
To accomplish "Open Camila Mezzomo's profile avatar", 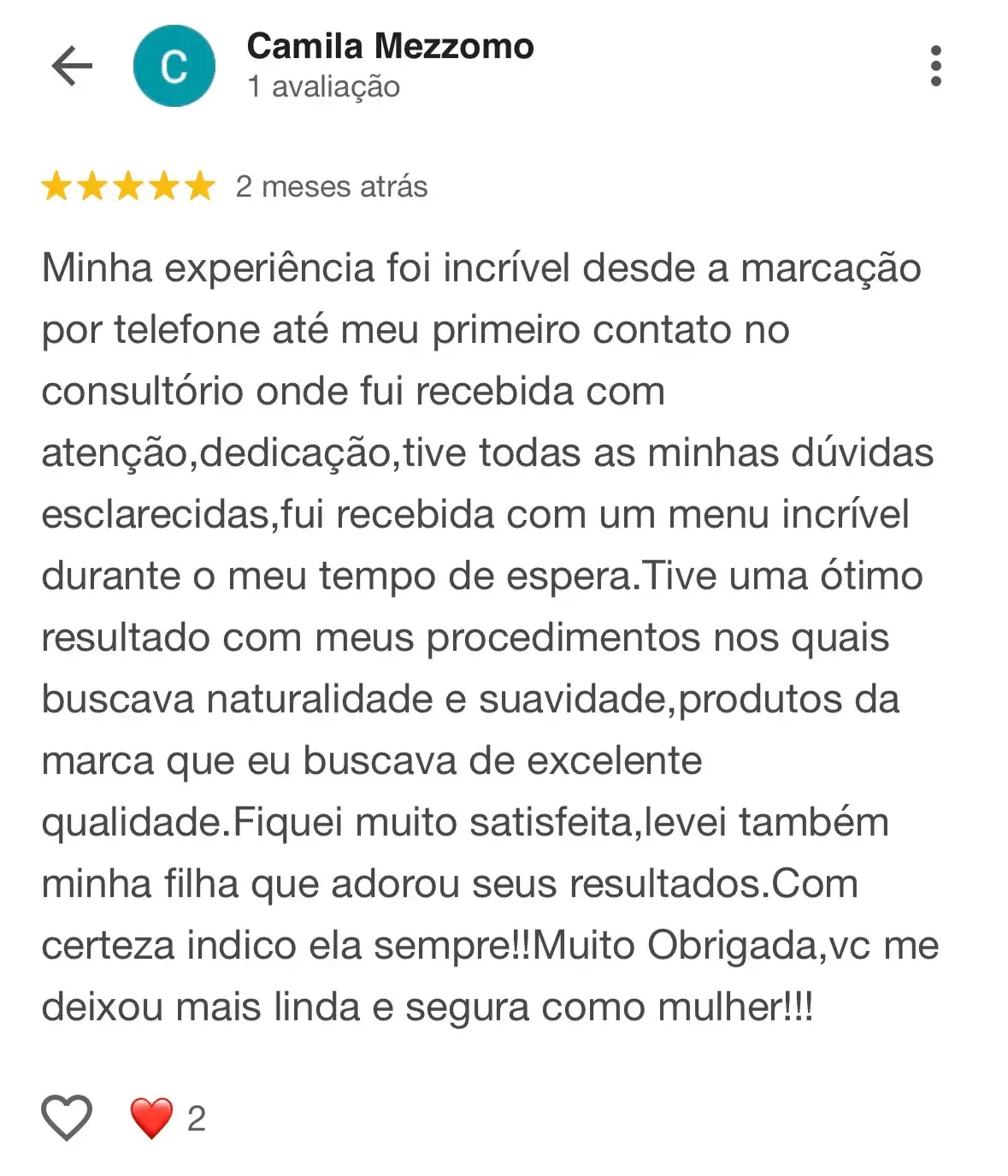I will (174, 66).
